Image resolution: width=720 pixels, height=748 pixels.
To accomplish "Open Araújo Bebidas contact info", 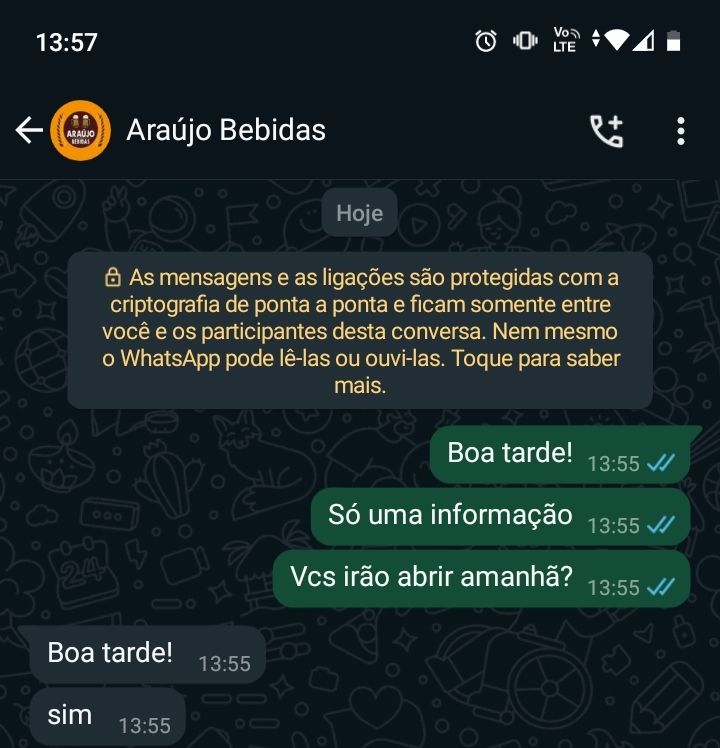I will pos(226,131).
